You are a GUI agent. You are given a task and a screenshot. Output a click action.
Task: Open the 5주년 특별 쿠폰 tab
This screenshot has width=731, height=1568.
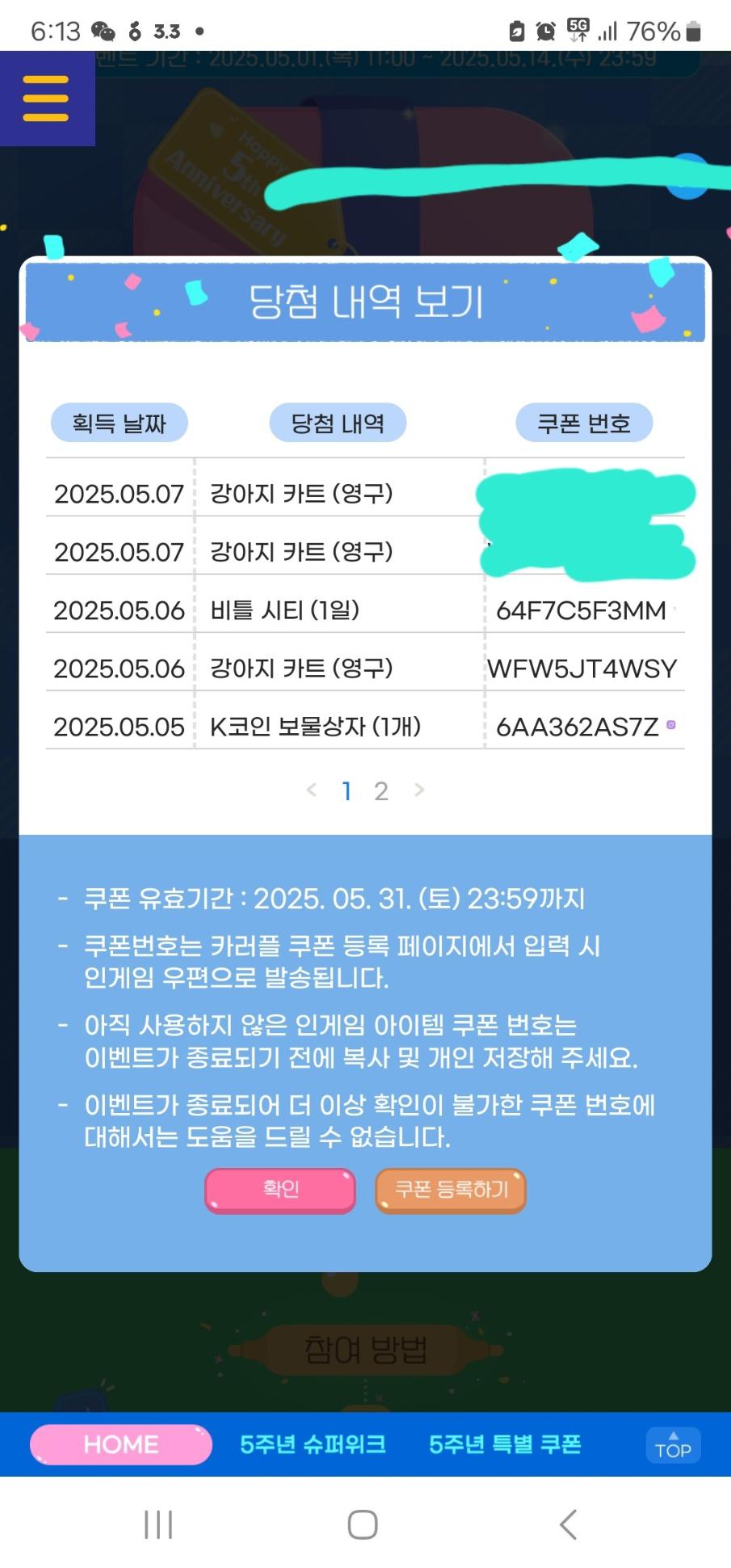click(x=505, y=1444)
